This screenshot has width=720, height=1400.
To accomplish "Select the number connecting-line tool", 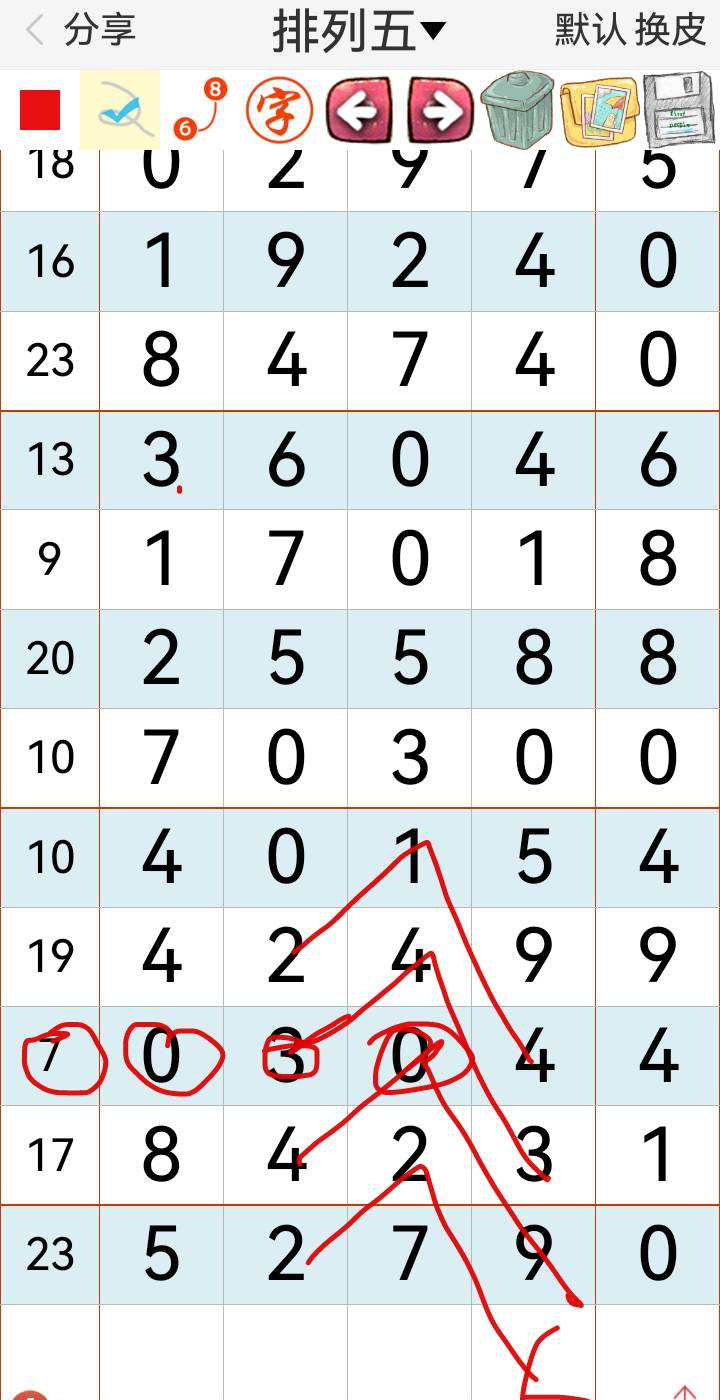I will pos(199,110).
